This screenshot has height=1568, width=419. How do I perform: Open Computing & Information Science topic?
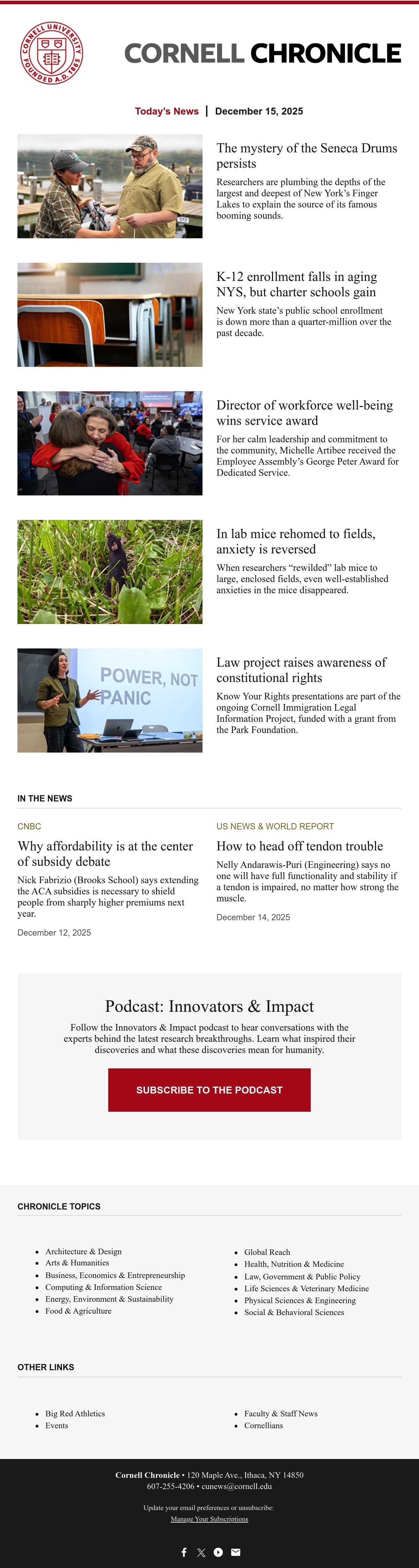(x=103, y=1287)
